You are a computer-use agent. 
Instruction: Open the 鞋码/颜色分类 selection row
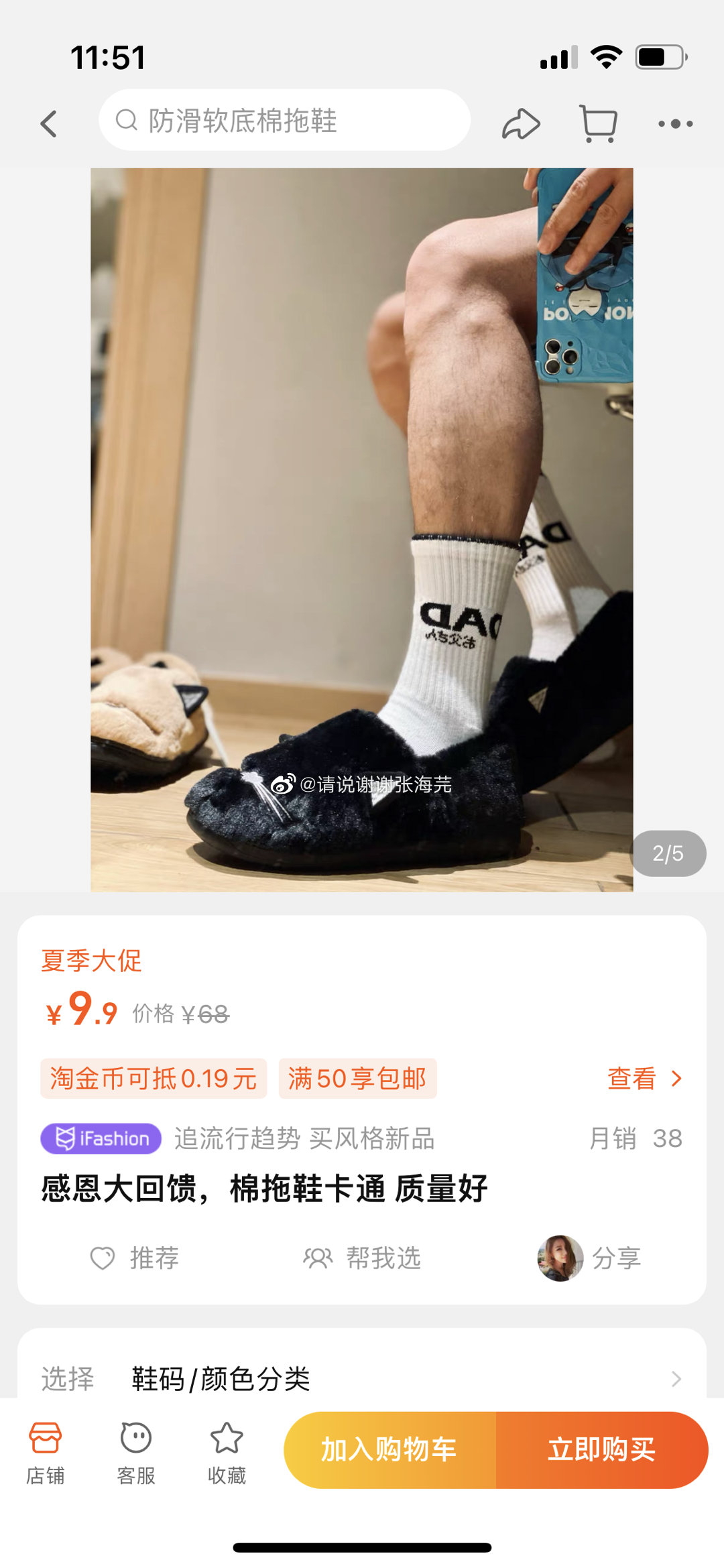362,1378
